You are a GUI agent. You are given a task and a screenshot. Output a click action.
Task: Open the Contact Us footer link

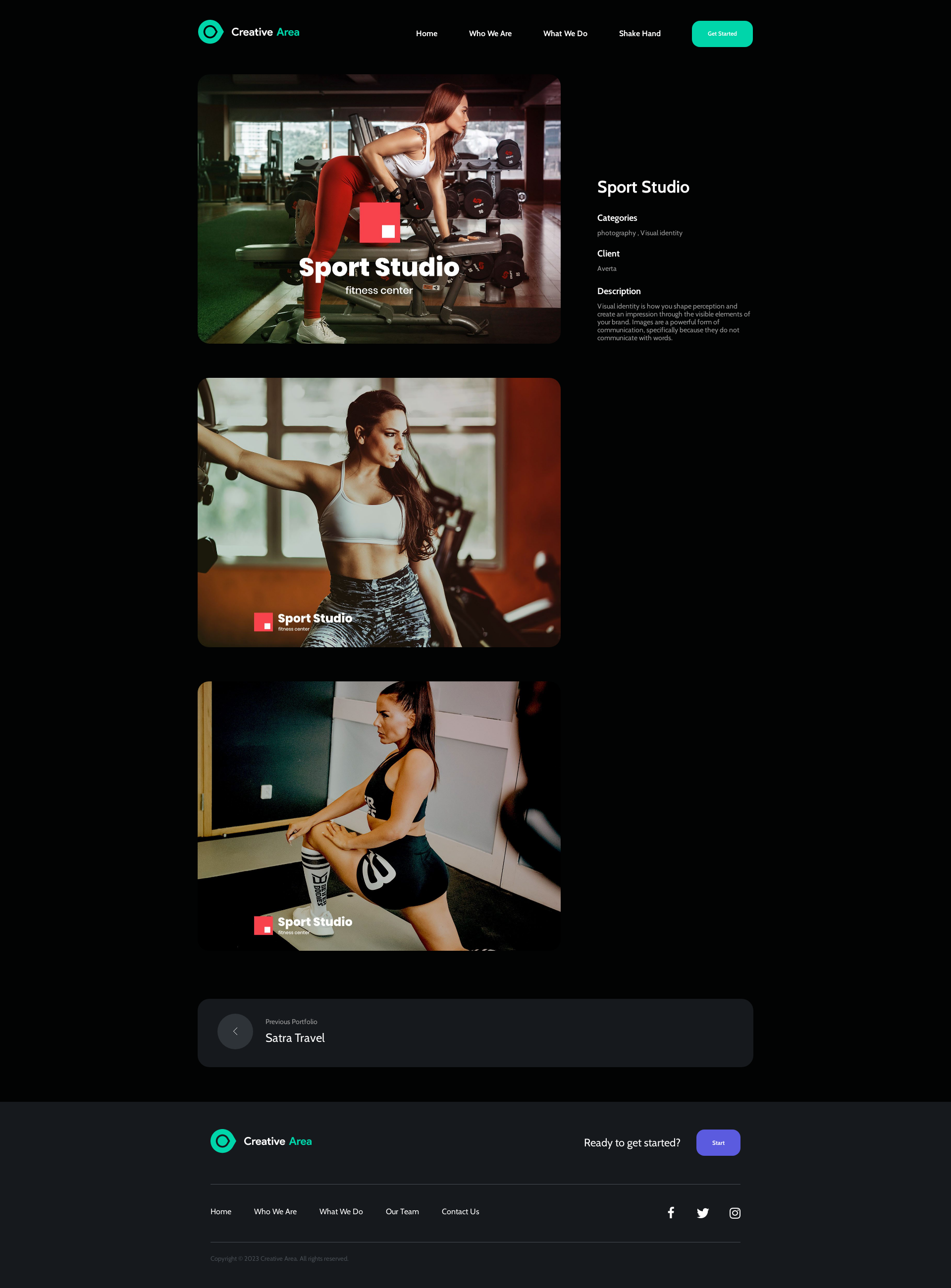[460, 1211]
